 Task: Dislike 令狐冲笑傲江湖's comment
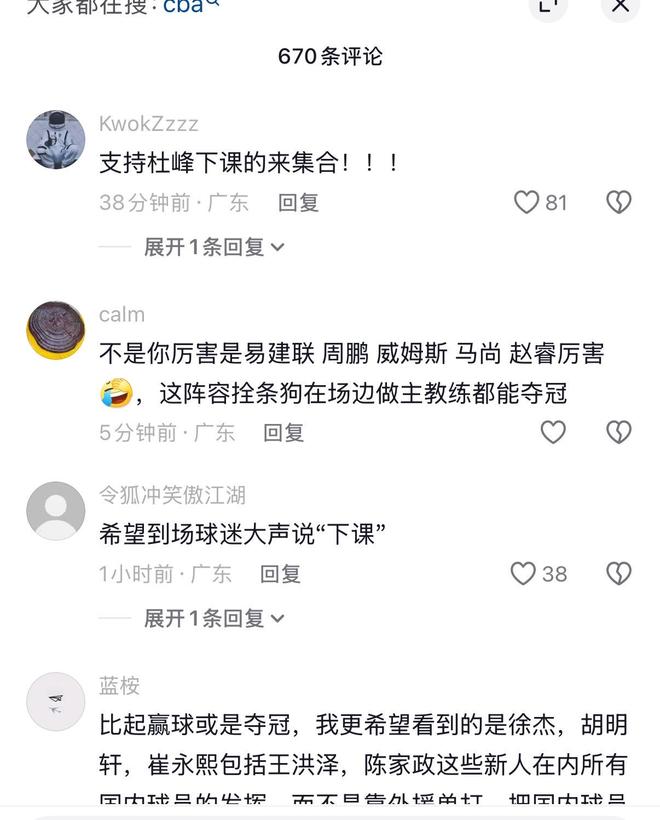(x=619, y=573)
